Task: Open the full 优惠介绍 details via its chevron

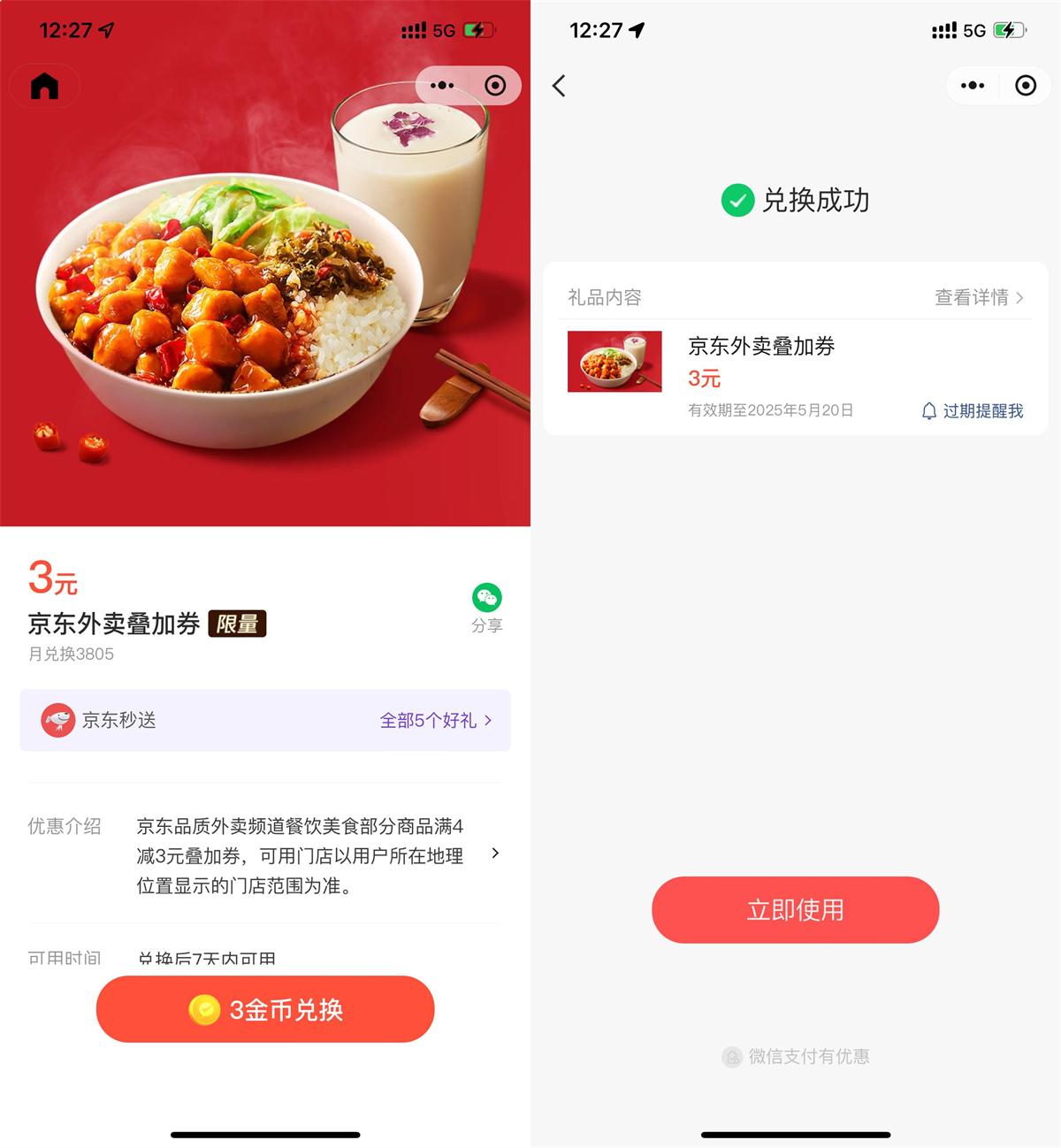Action: click(496, 853)
